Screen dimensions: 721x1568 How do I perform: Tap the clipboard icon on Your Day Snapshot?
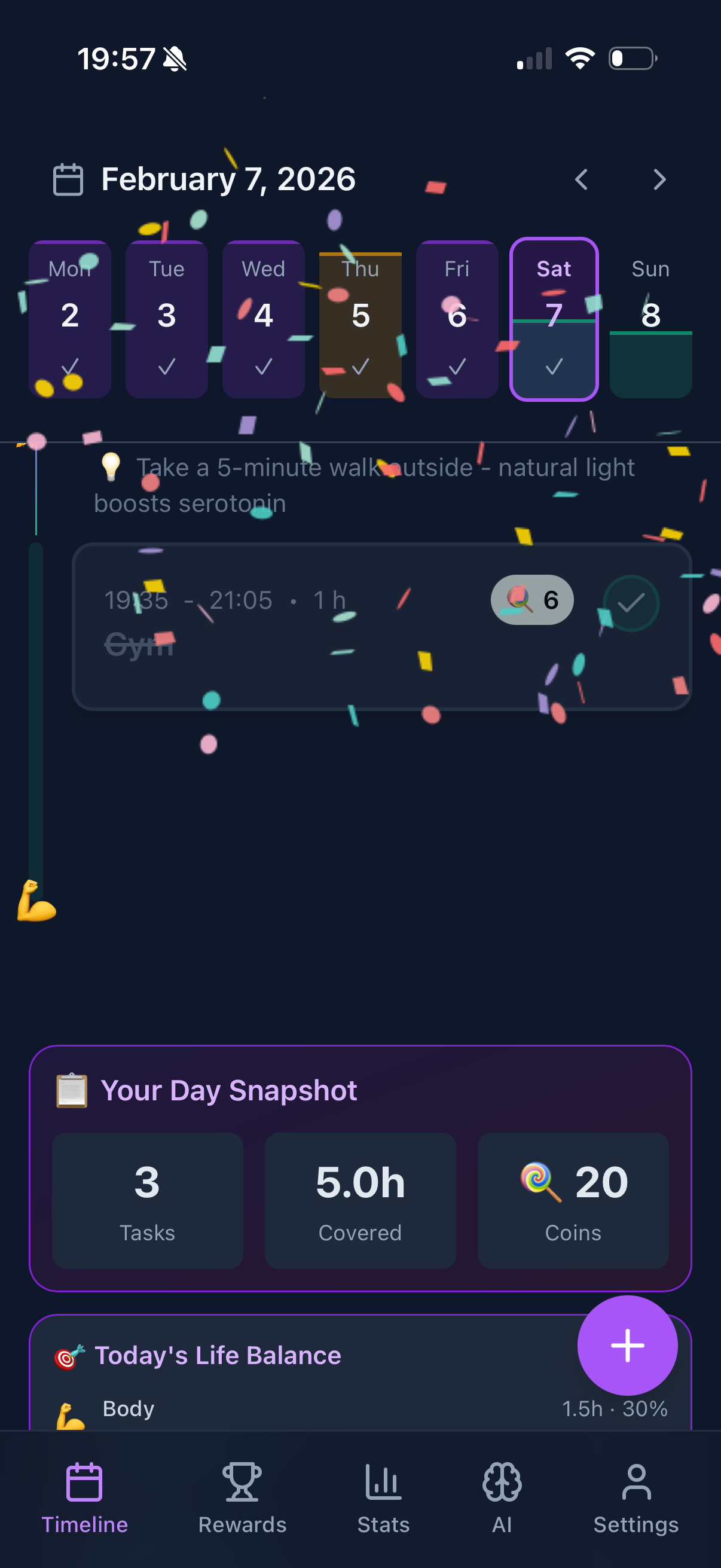pyautogui.click(x=71, y=1090)
